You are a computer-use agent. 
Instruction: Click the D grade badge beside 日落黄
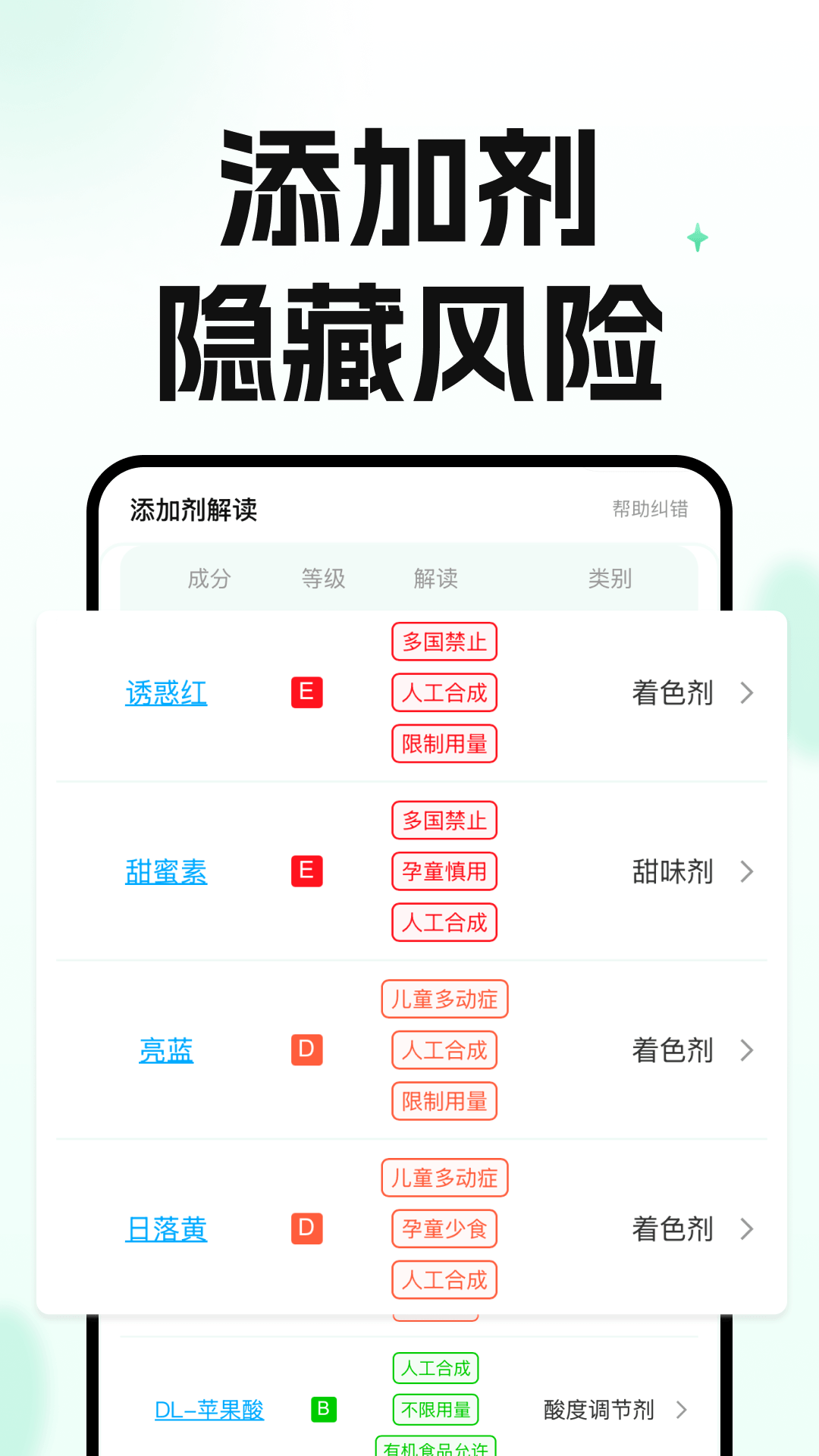[x=306, y=1229]
